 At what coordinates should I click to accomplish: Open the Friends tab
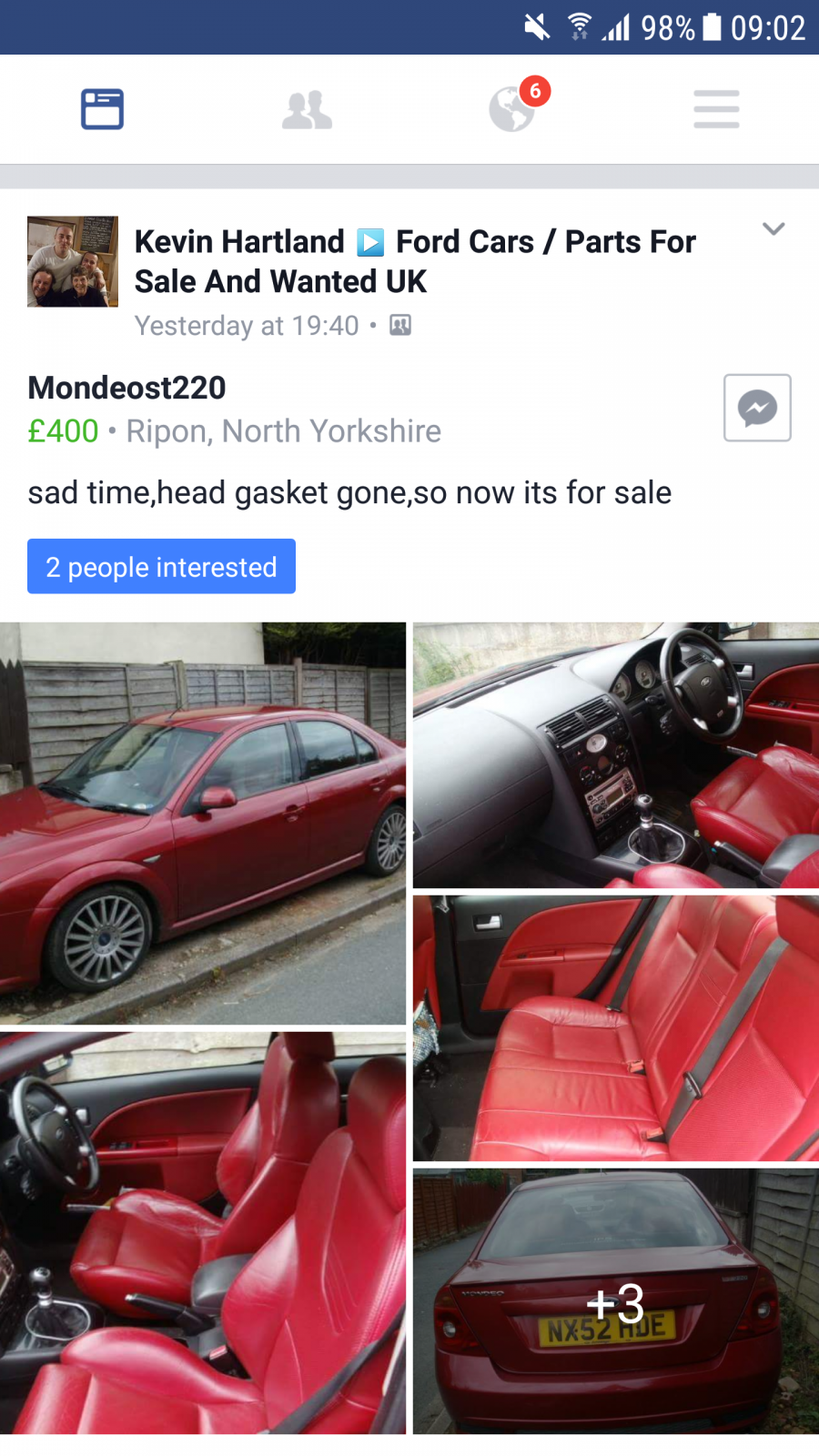click(x=307, y=110)
